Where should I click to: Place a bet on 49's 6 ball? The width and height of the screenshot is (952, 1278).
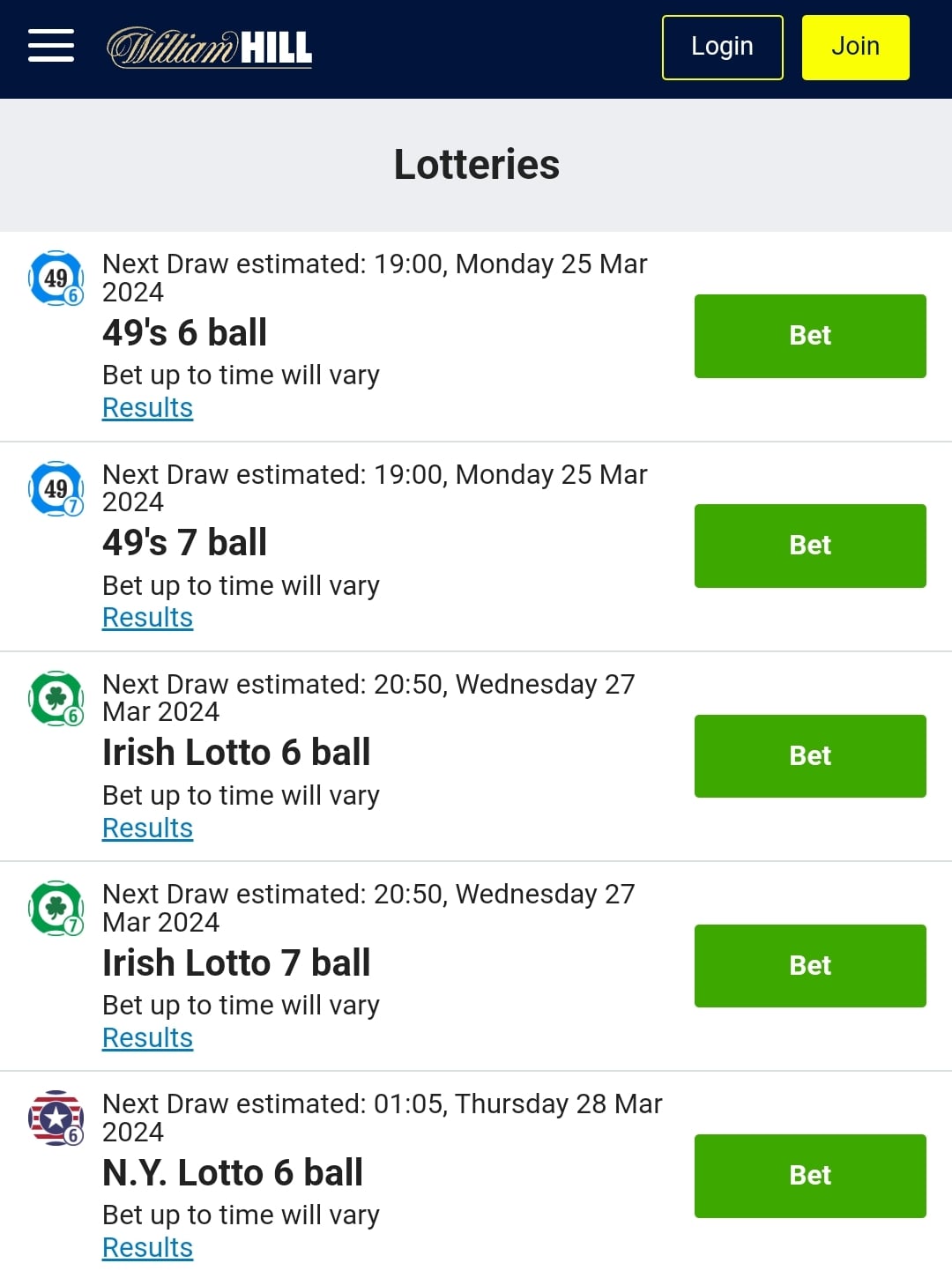pos(809,336)
